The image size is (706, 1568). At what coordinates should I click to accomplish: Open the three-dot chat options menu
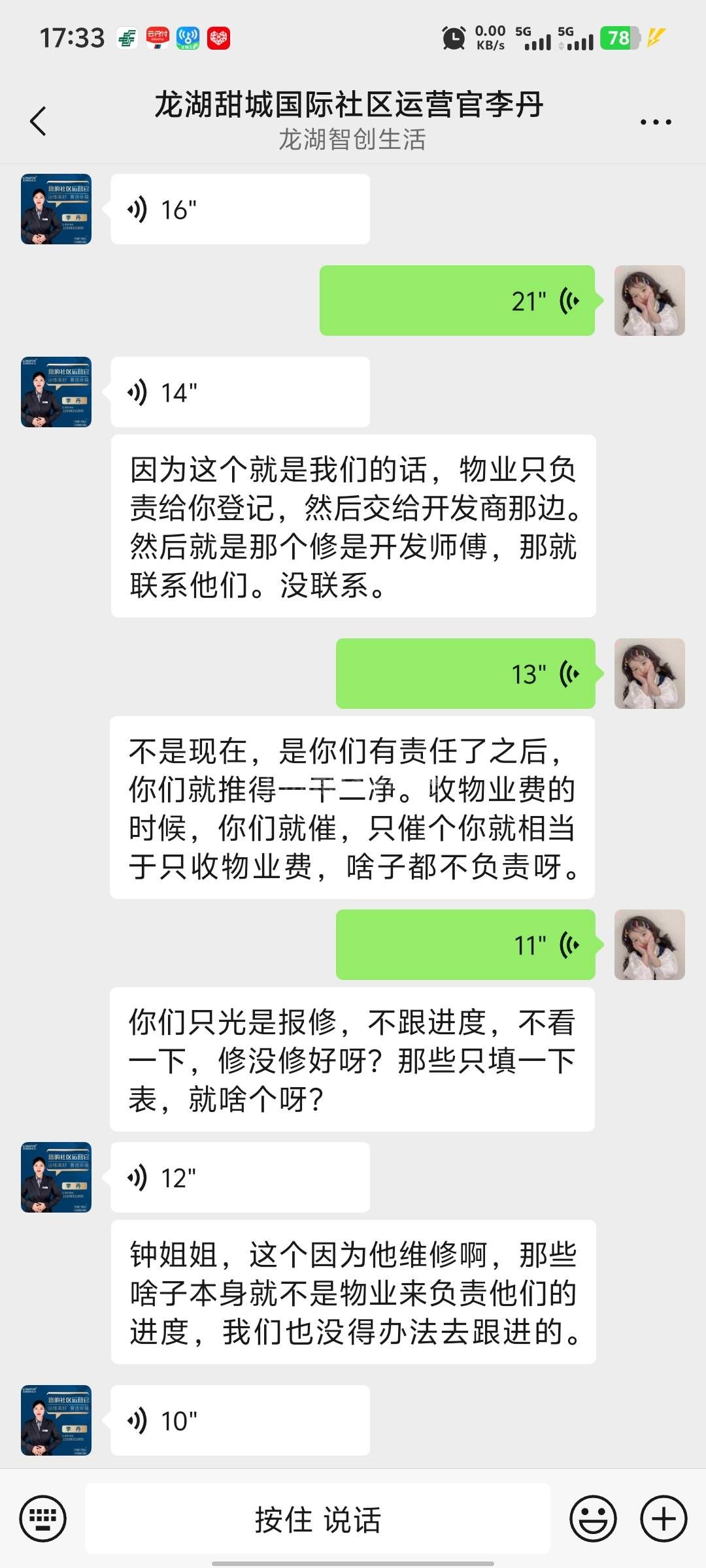[655, 122]
